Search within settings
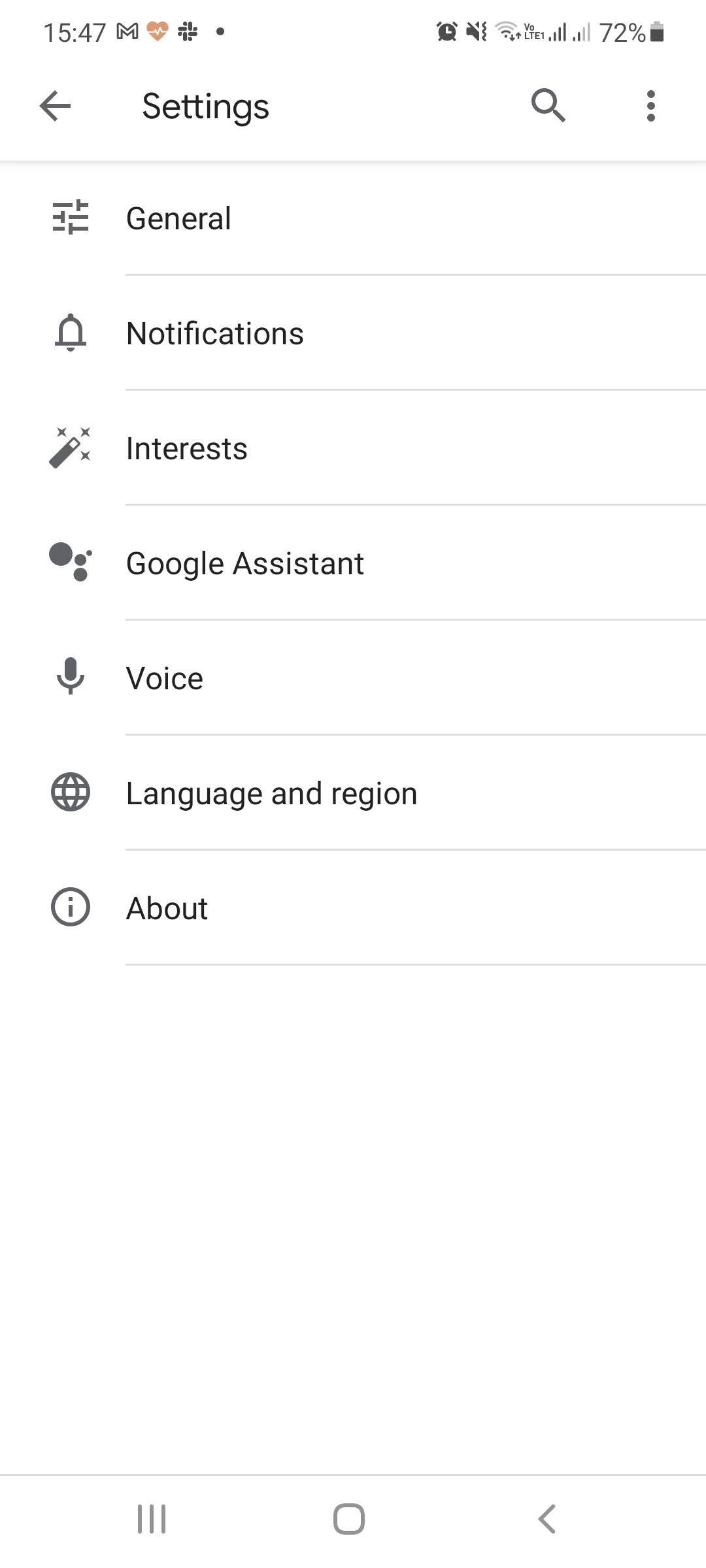The height and width of the screenshot is (1568, 706). click(548, 106)
